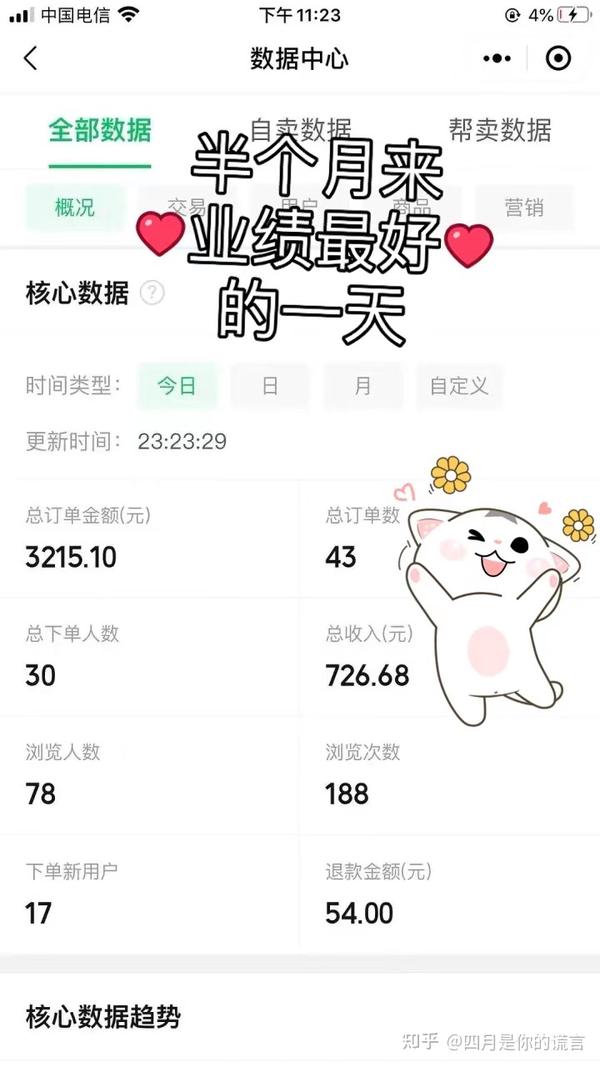Go back using the top-left arrow
This screenshot has width=600, height=1067.
(30, 58)
